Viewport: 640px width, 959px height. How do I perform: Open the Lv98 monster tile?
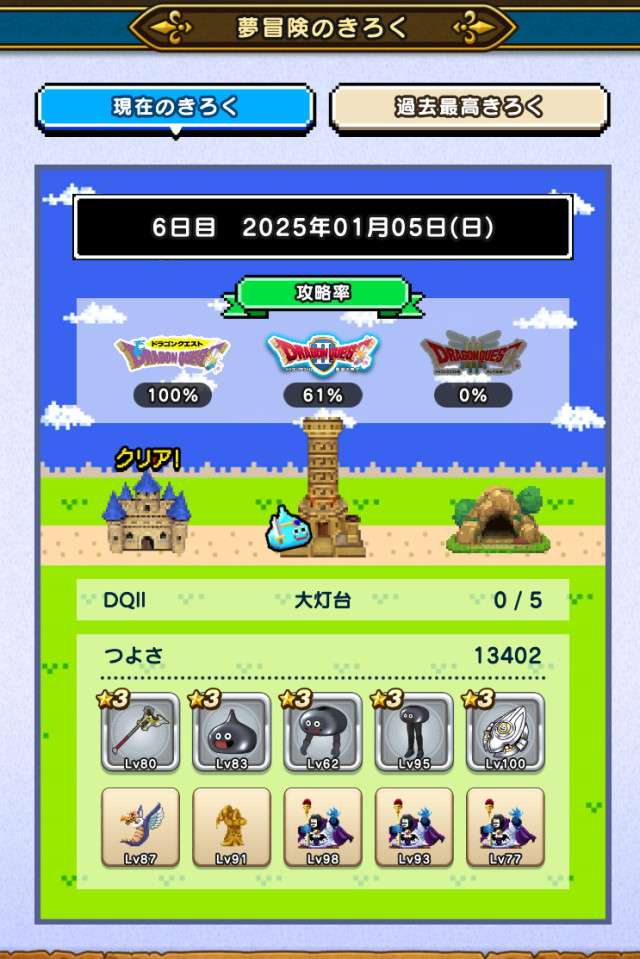(x=322, y=827)
